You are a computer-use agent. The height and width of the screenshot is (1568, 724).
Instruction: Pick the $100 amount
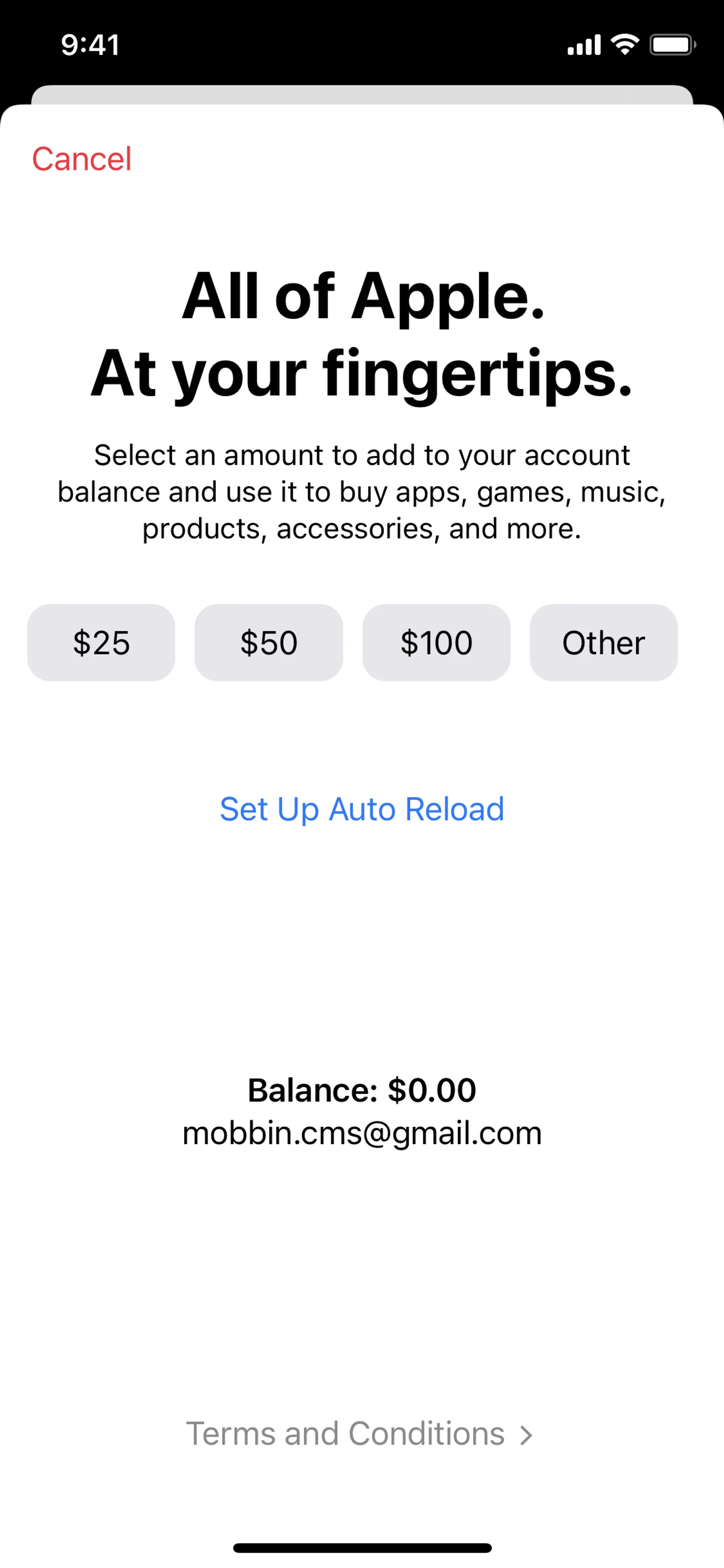pyautogui.click(x=436, y=643)
